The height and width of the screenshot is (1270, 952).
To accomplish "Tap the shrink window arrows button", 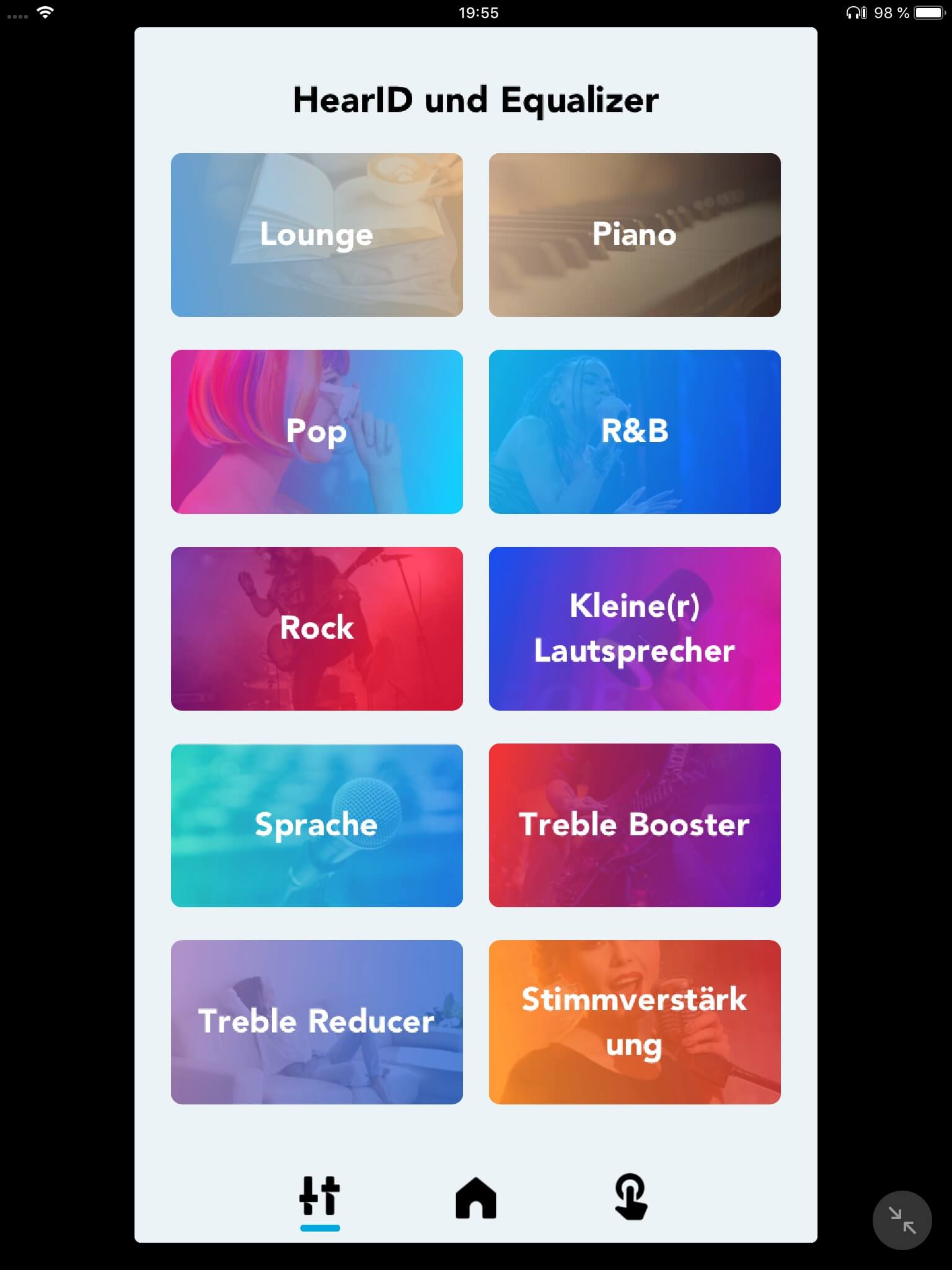I will coord(902,1220).
